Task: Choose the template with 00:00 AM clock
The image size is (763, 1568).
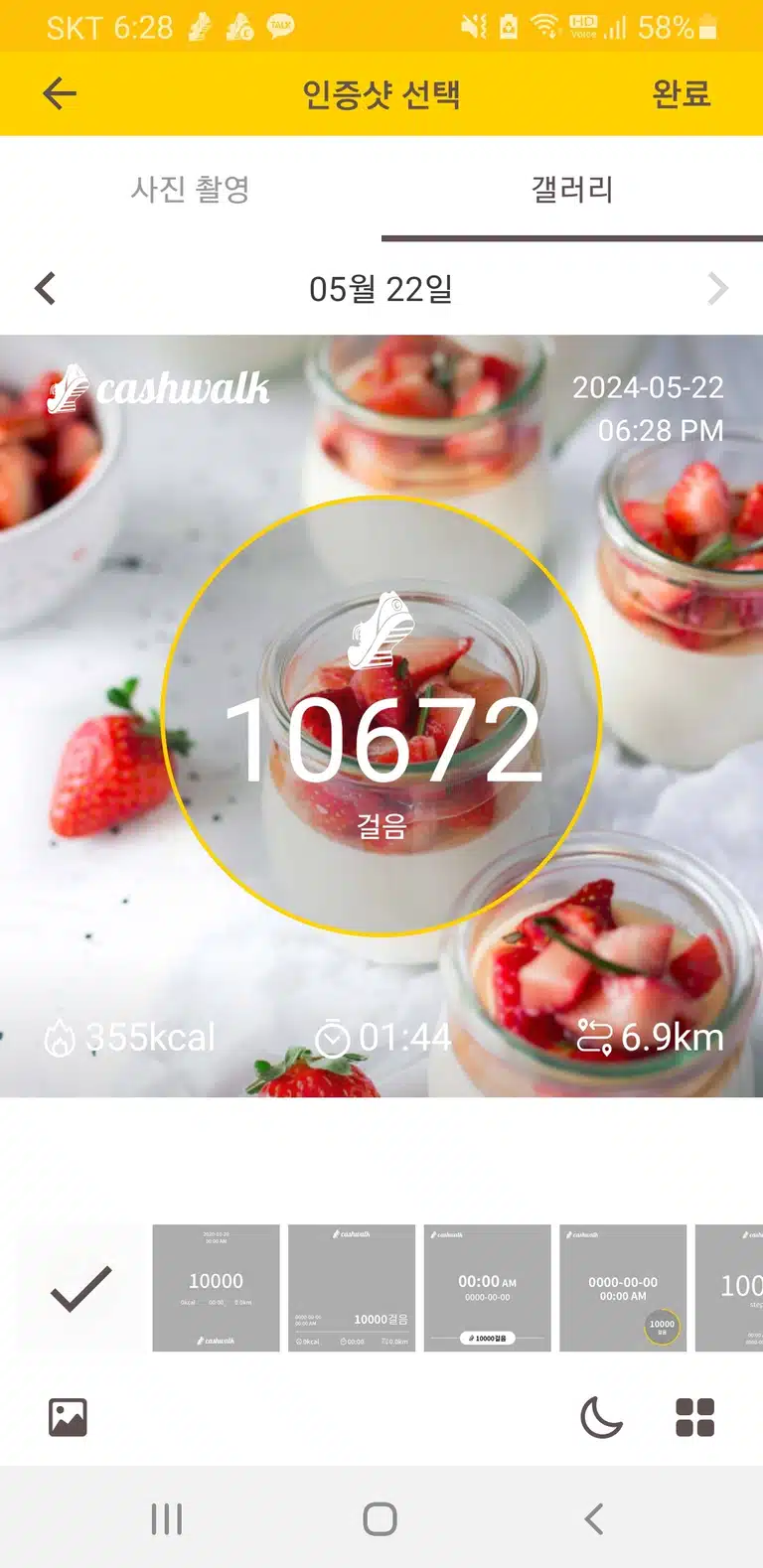Action: point(487,1288)
